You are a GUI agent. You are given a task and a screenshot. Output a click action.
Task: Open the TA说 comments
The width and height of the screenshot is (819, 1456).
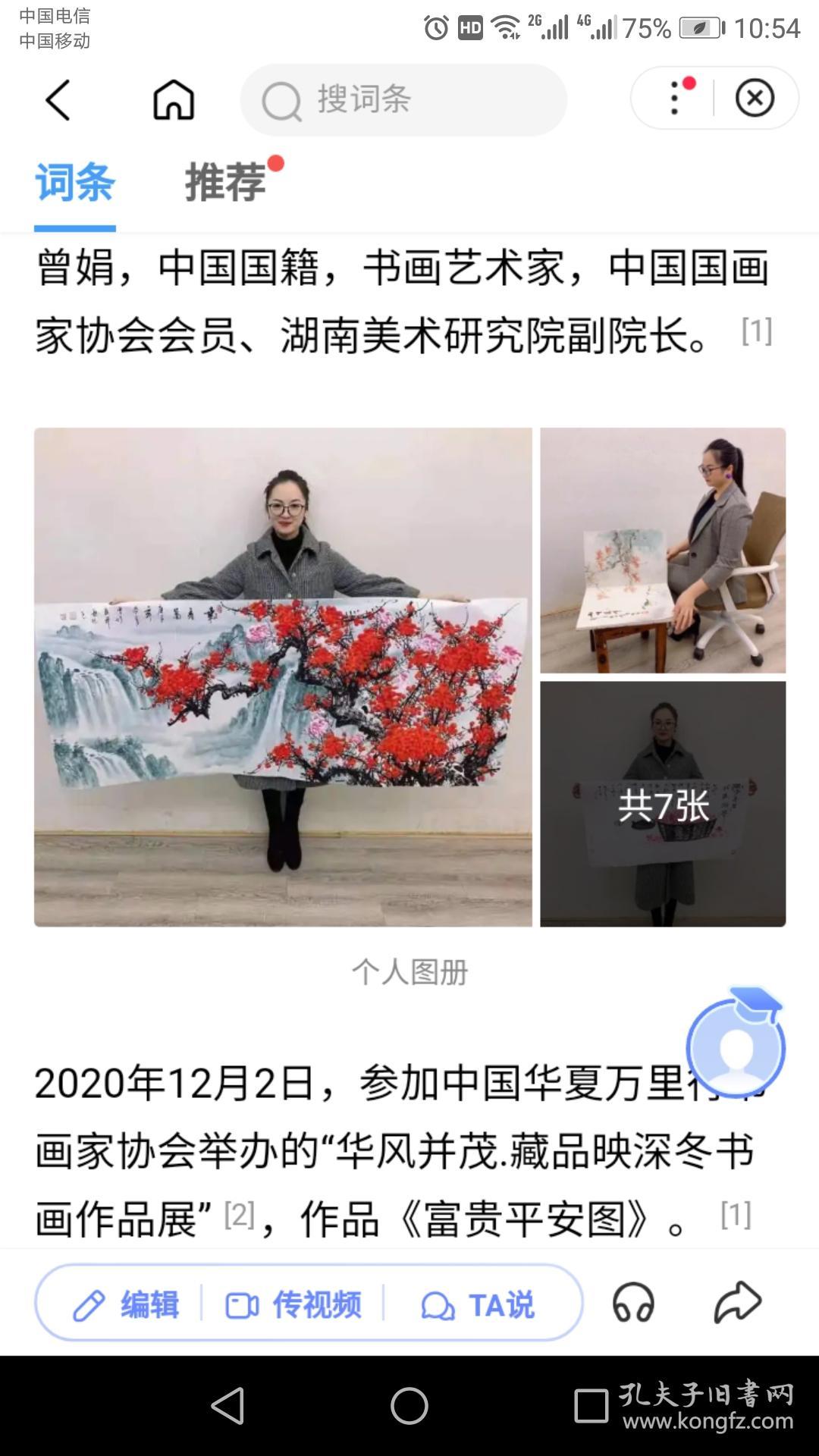(478, 1305)
